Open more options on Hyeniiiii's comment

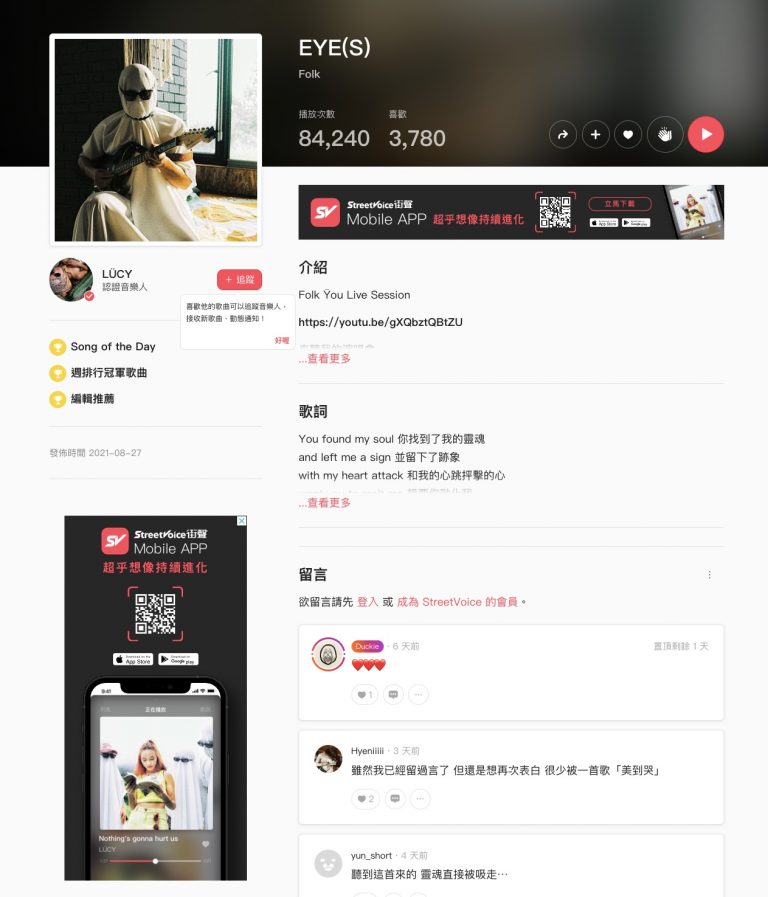coord(421,799)
